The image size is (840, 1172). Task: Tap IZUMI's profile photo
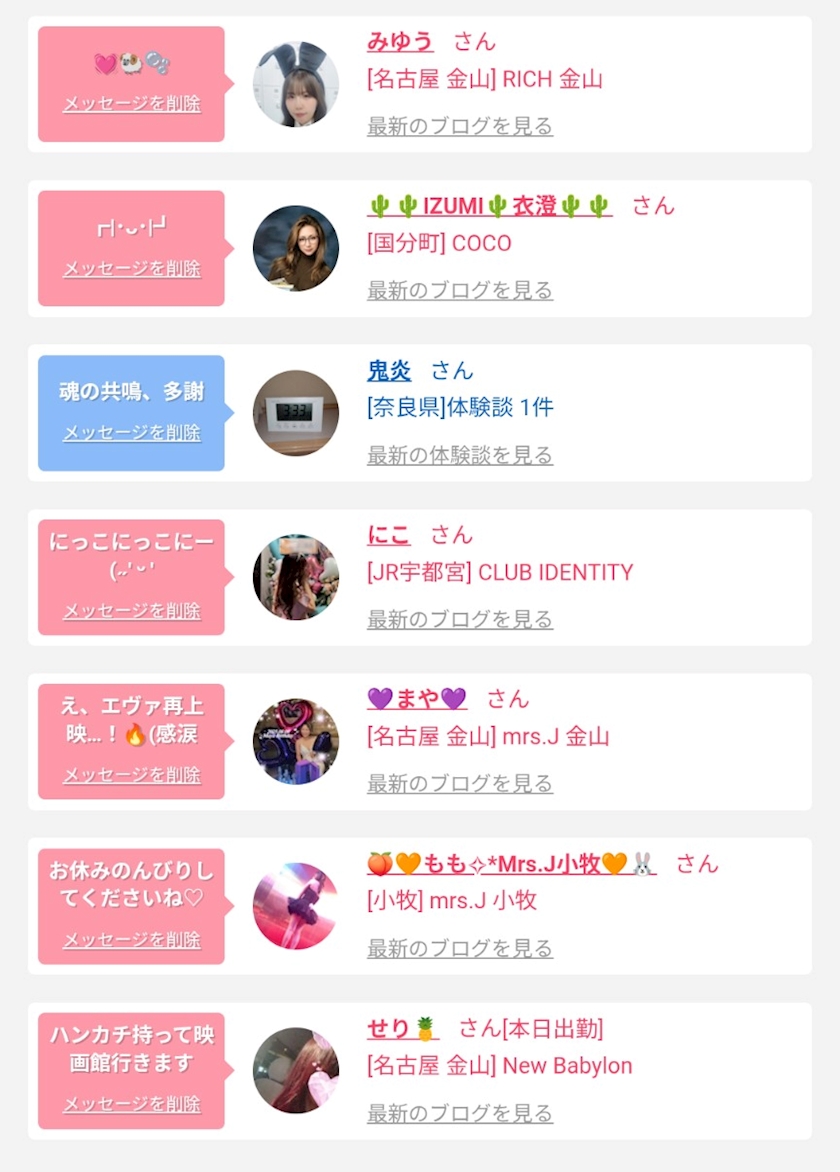296,248
